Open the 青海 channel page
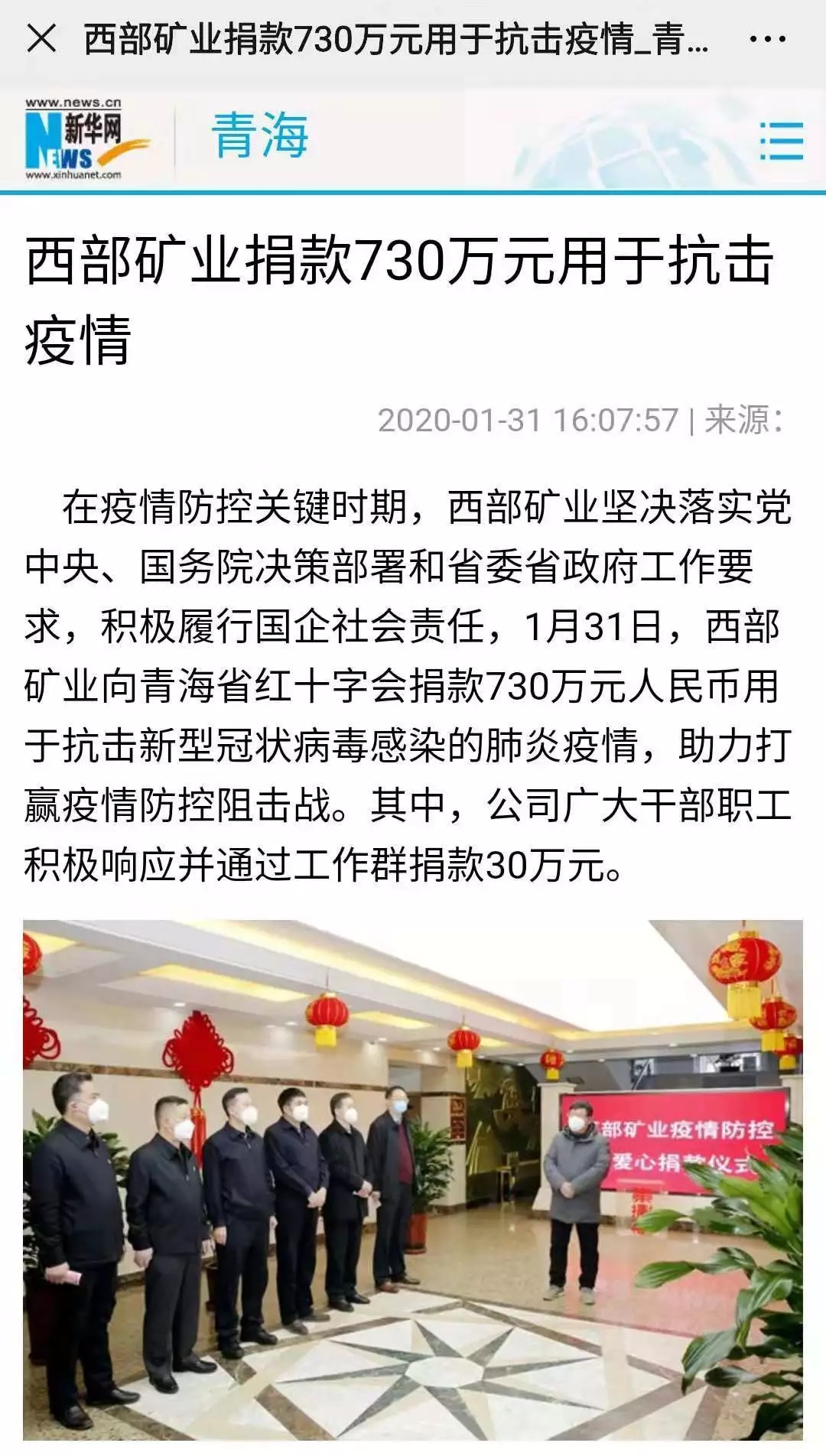The height and width of the screenshot is (1456, 826). coord(260,136)
